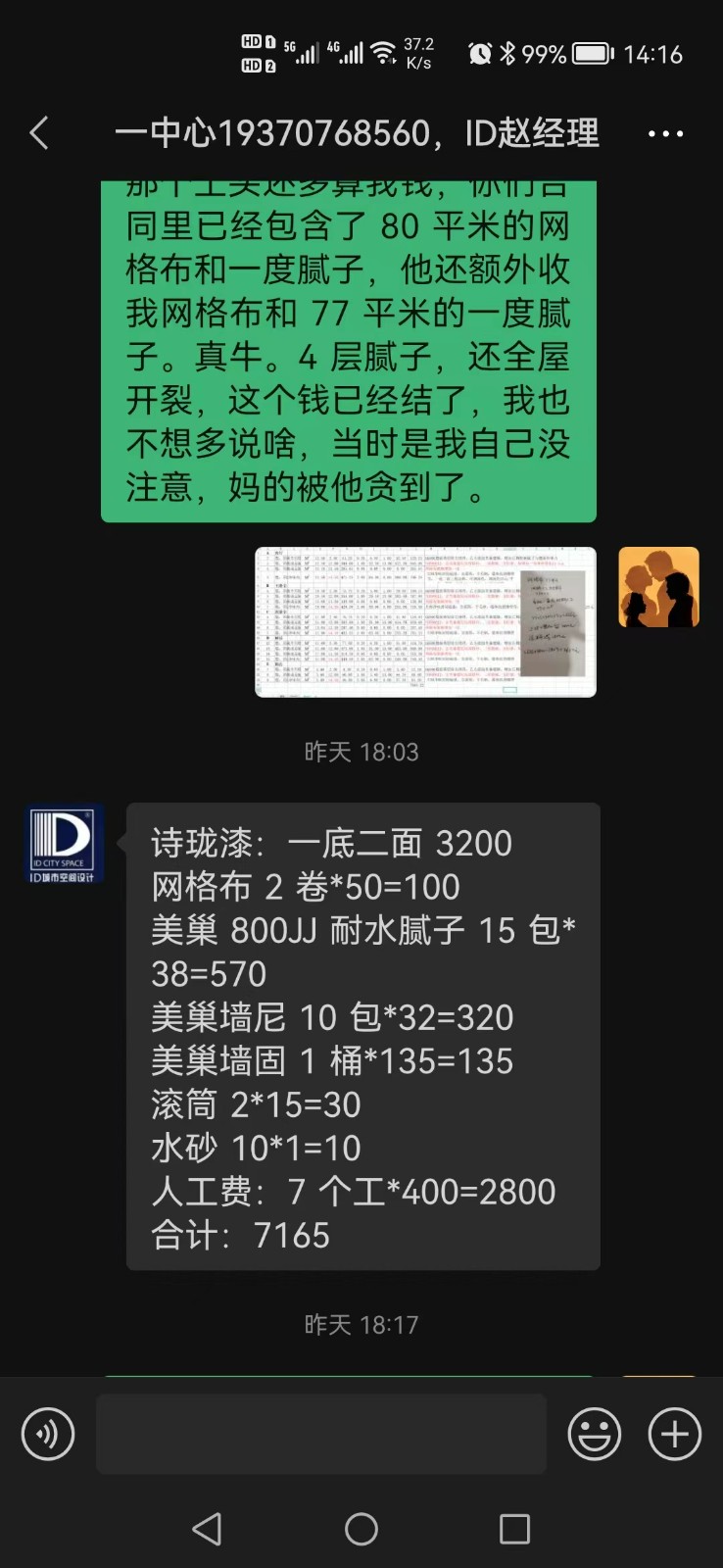The image size is (723, 1568).
Task: Tap the system back button
Action: [x=207, y=1529]
